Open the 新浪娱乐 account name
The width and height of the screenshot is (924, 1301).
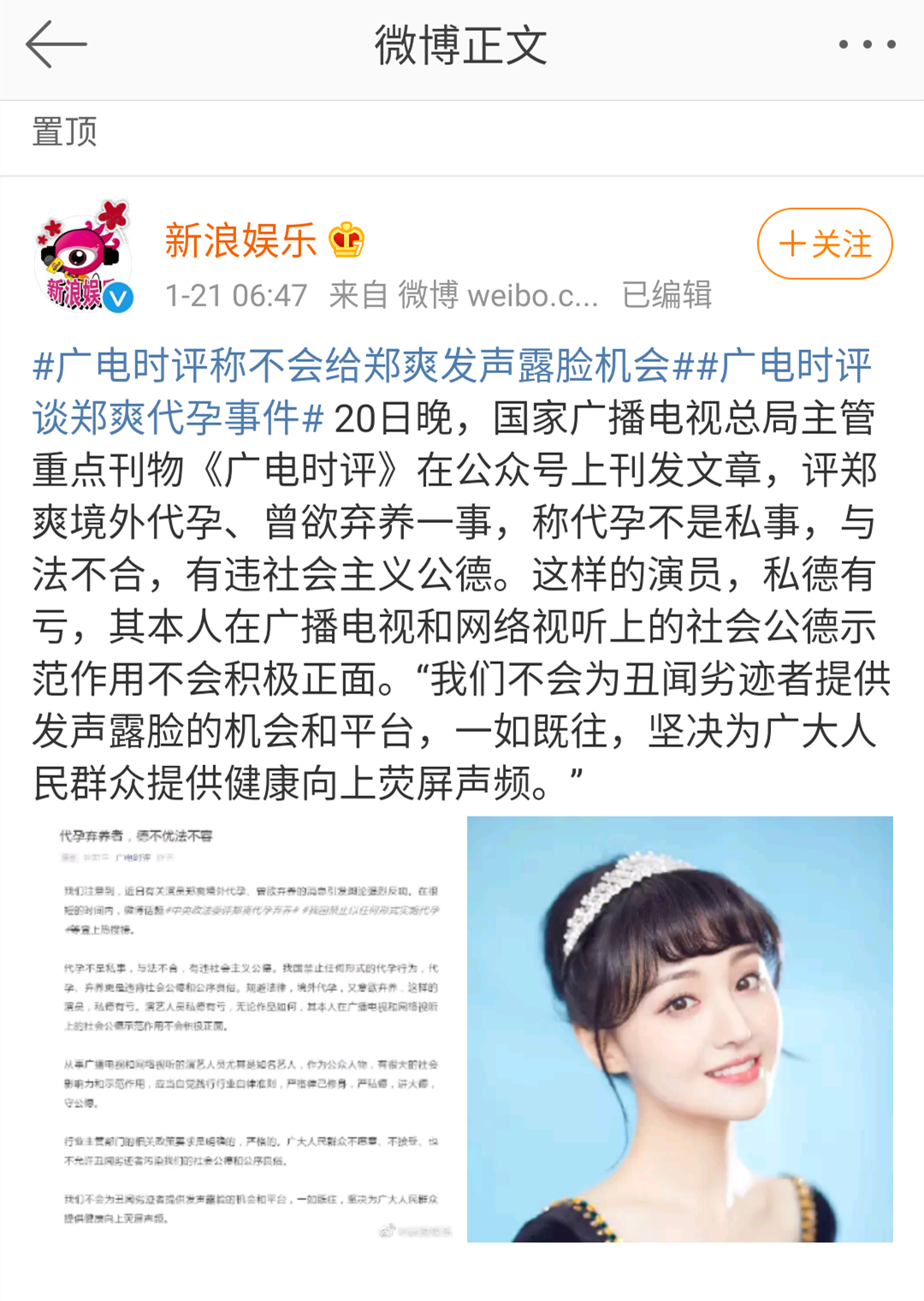point(240,241)
